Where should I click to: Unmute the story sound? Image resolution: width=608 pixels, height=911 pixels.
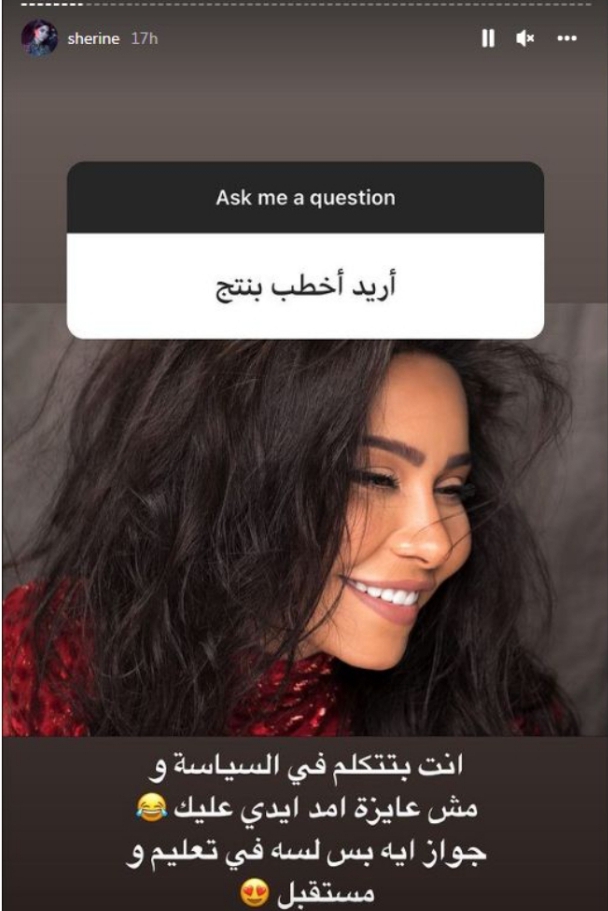(525, 38)
